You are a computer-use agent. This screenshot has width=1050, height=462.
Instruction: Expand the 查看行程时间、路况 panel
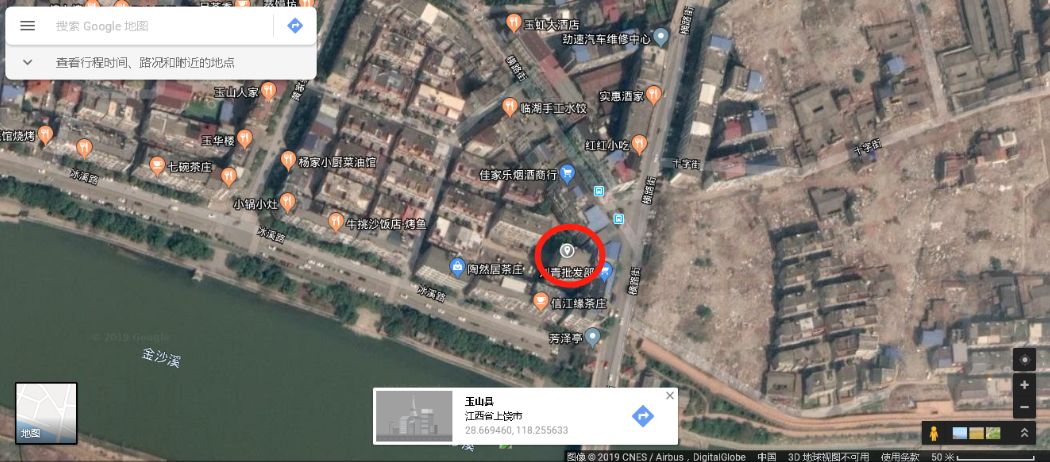27,62
